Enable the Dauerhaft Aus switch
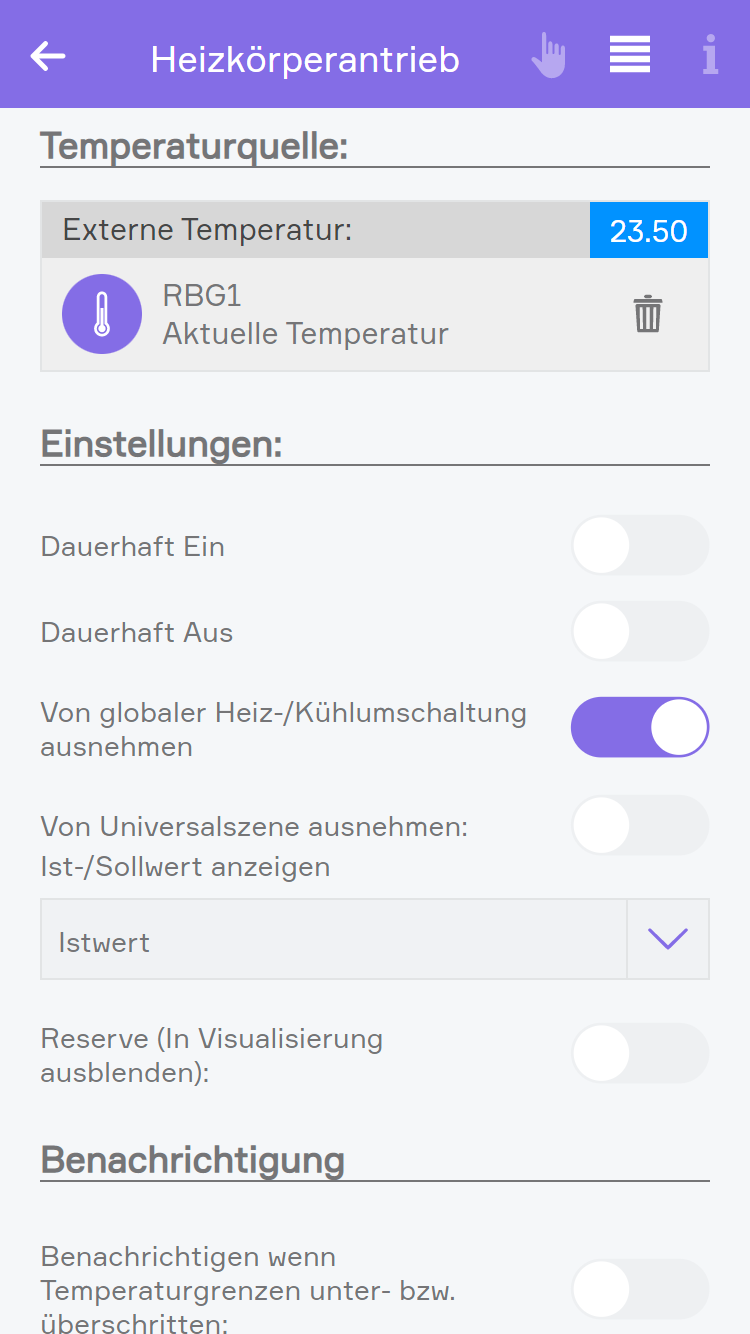750x1334 pixels. 640,632
